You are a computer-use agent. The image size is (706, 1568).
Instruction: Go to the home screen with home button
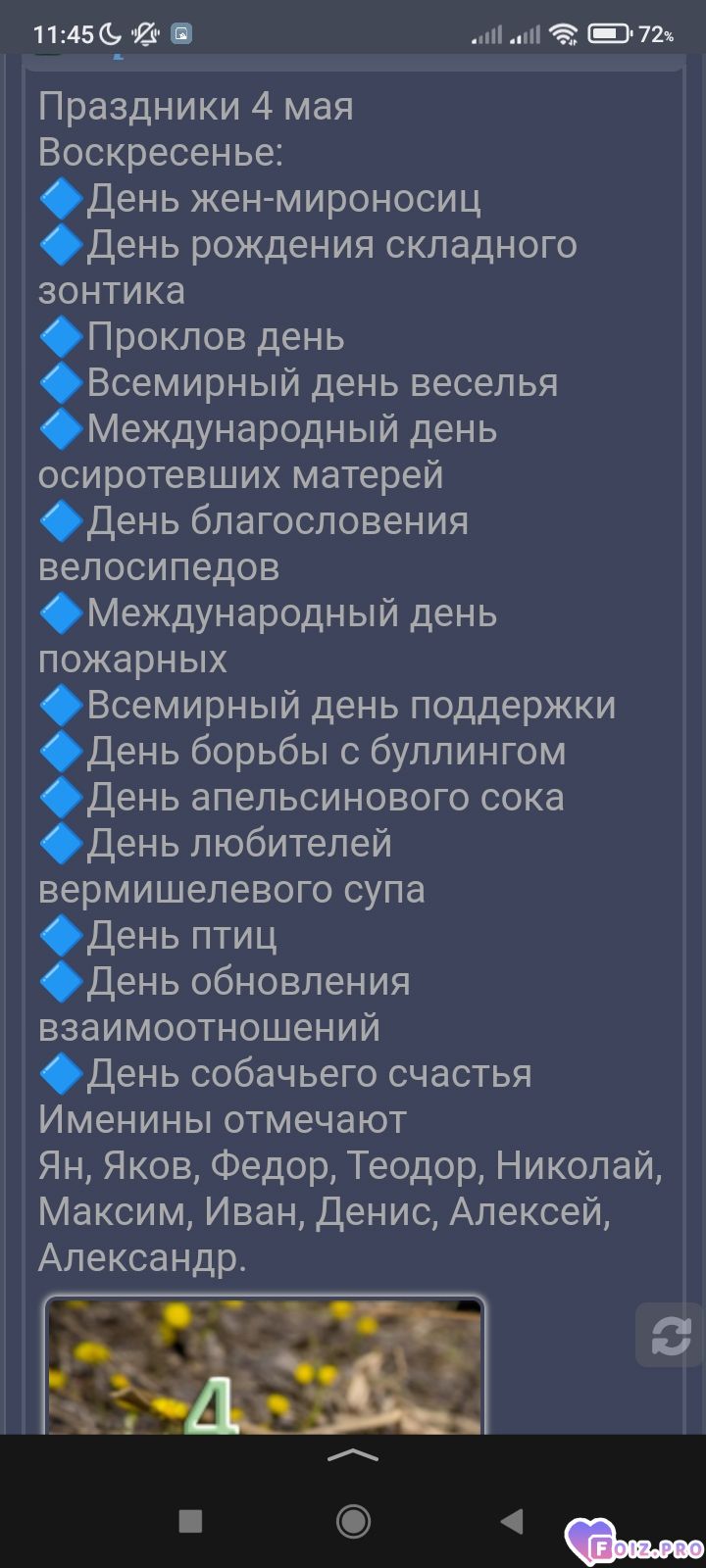coord(353,1521)
